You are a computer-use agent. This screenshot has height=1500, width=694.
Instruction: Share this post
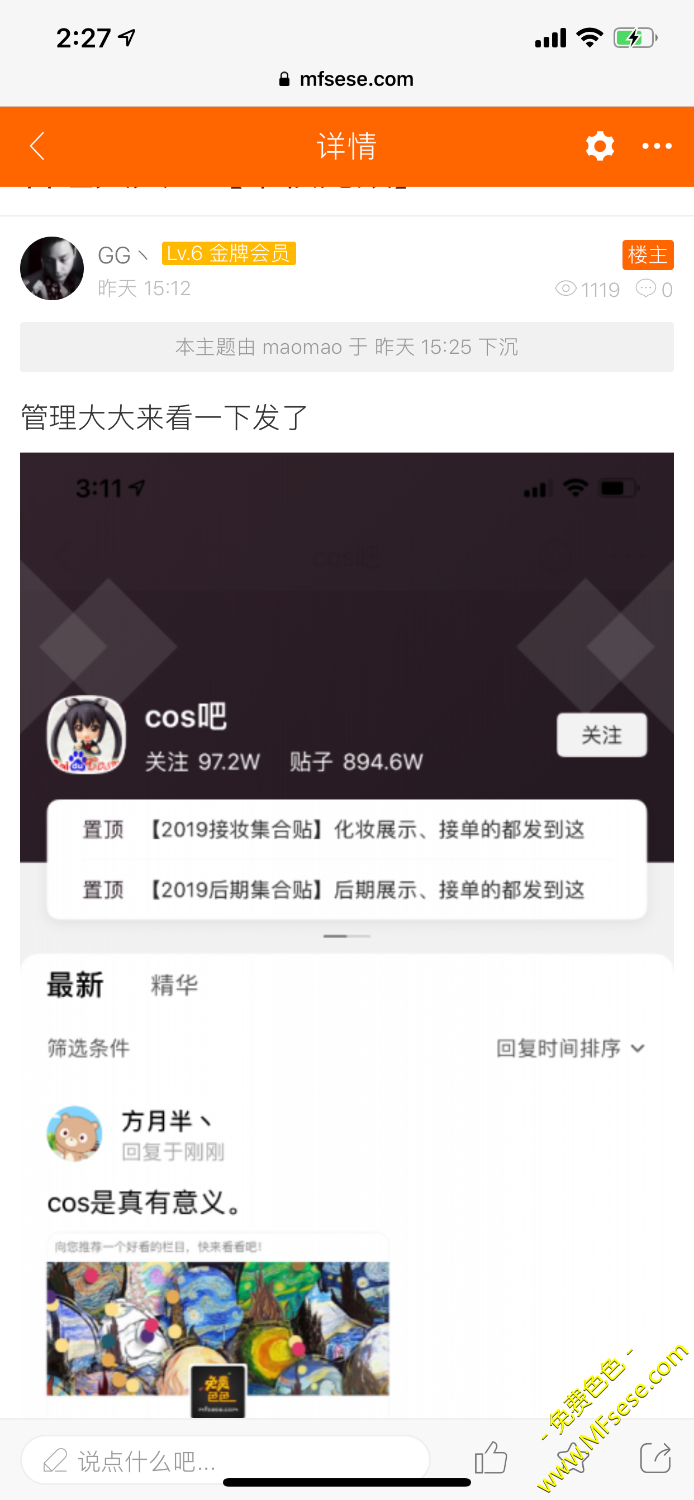pyautogui.click(x=655, y=1457)
